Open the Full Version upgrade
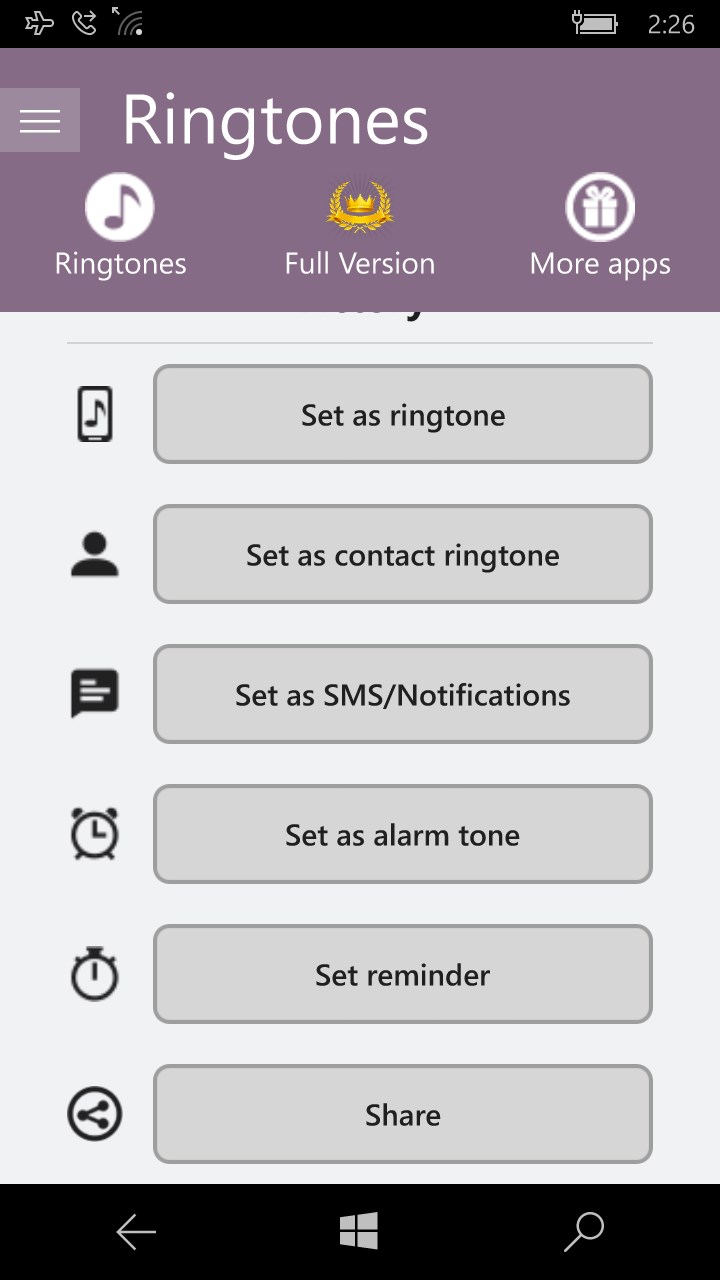Viewport: 720px width, 1280px height. [x=360, y=226]
